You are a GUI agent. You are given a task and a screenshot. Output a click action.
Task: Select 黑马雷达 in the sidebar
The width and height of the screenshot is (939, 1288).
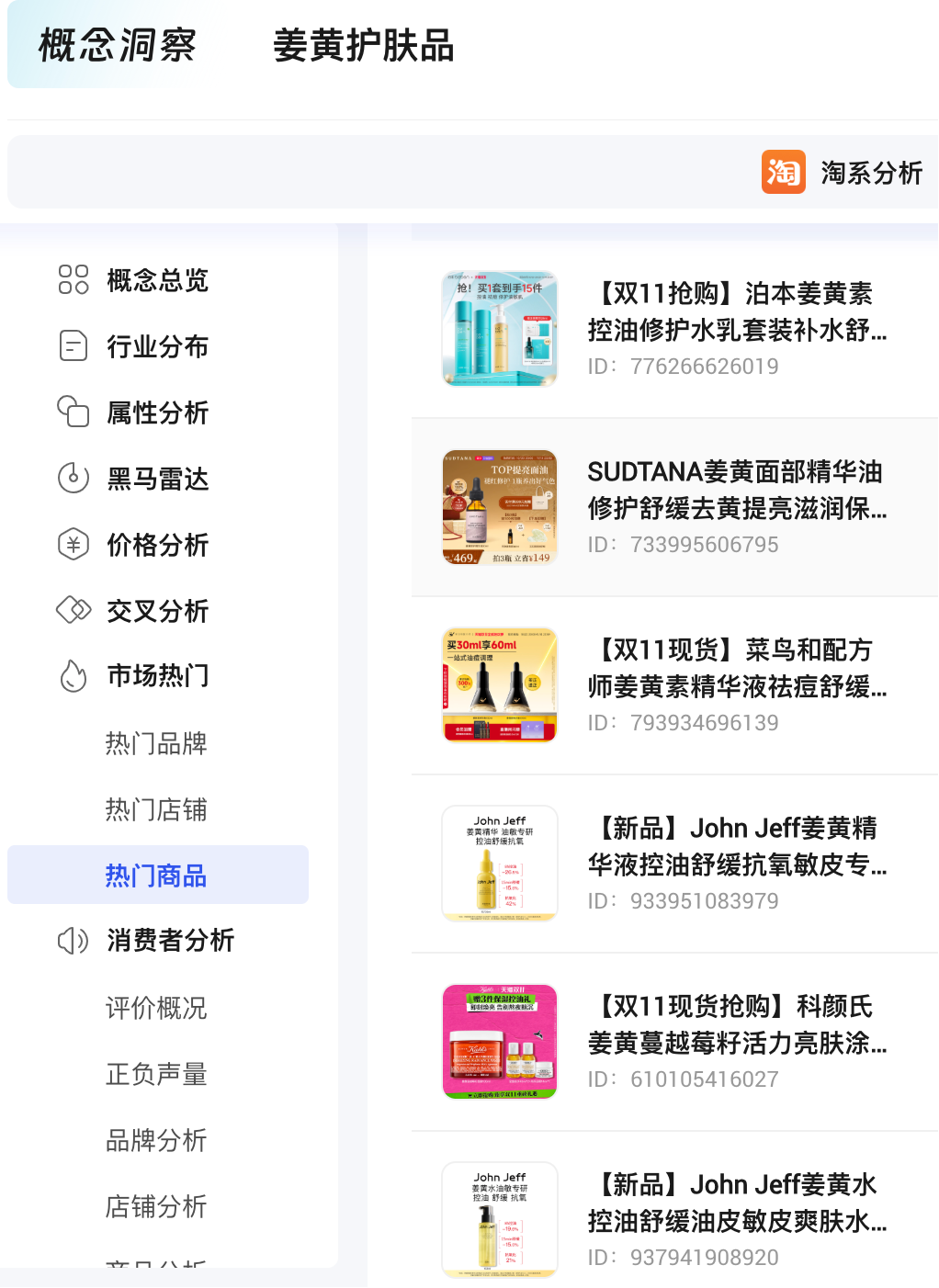tap(157, 479)
